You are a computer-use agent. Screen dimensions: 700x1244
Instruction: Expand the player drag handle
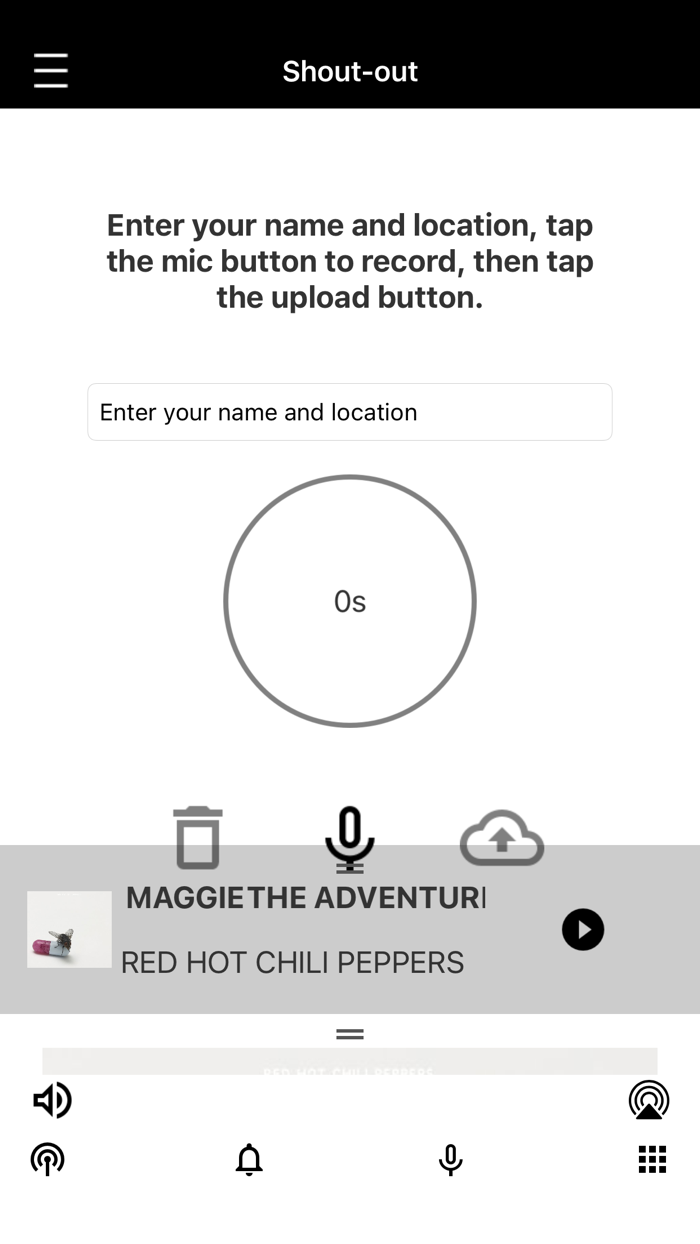click(350, 1034)
